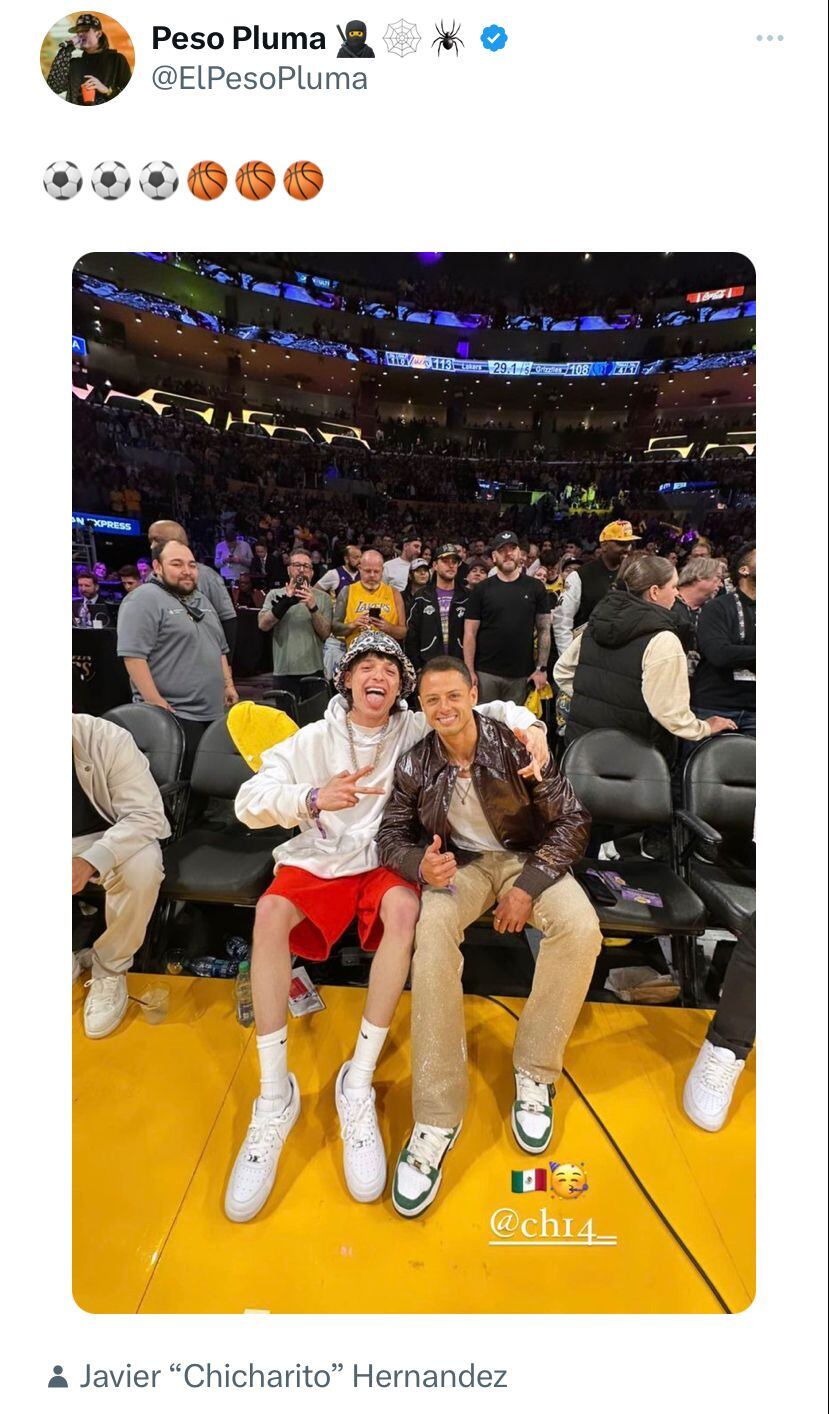View tagged Javier "Chicharito" Hernandez
Viewport: 829px width, 1414px height.
click(293, 1377)
